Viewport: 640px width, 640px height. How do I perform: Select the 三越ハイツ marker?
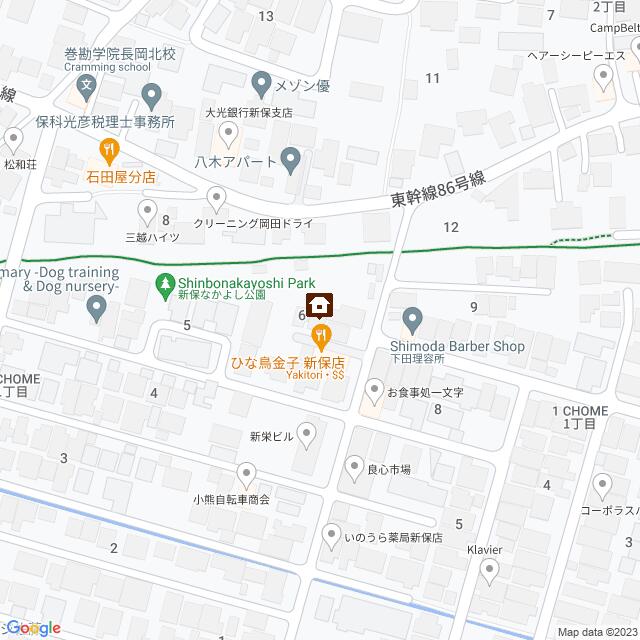click(148, 211)
